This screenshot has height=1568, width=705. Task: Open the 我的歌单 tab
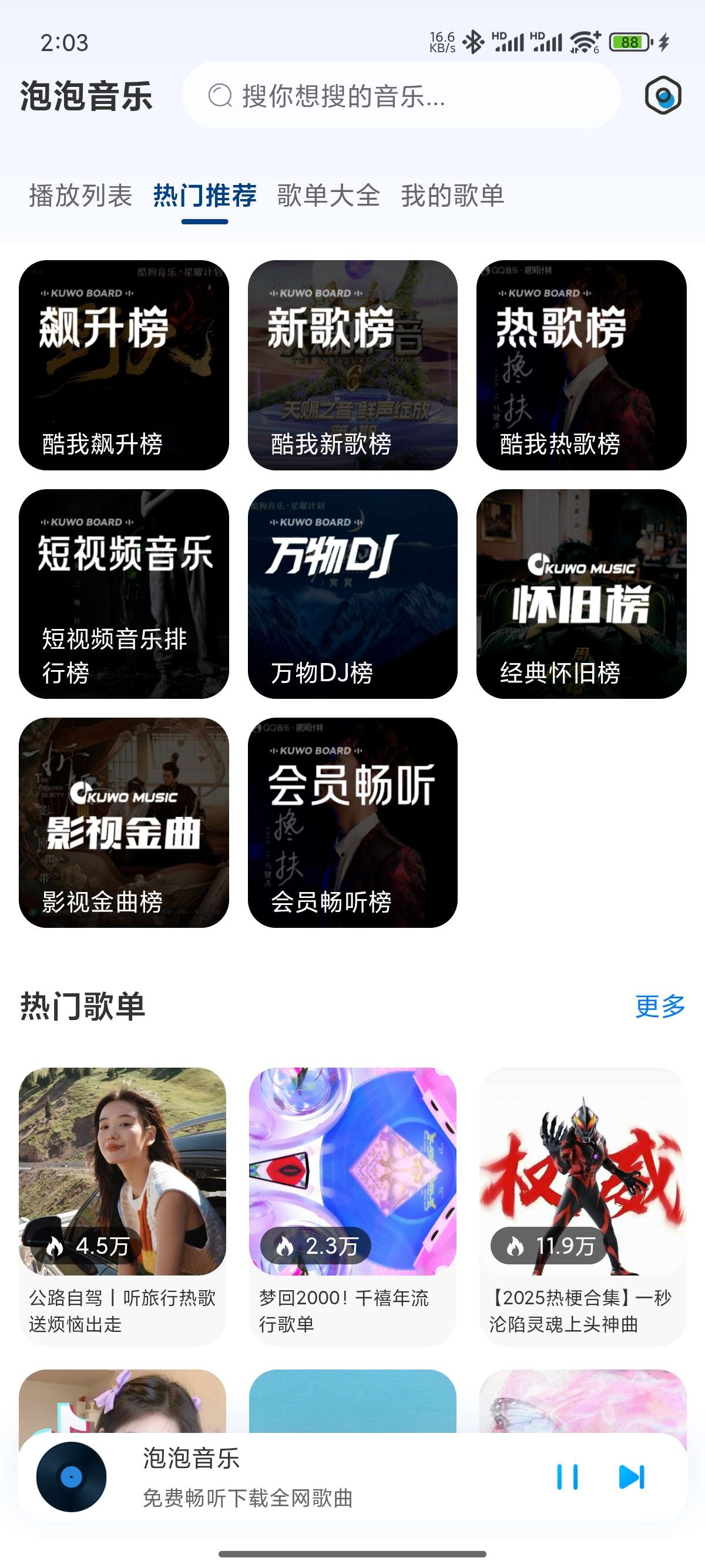(452, 196)
